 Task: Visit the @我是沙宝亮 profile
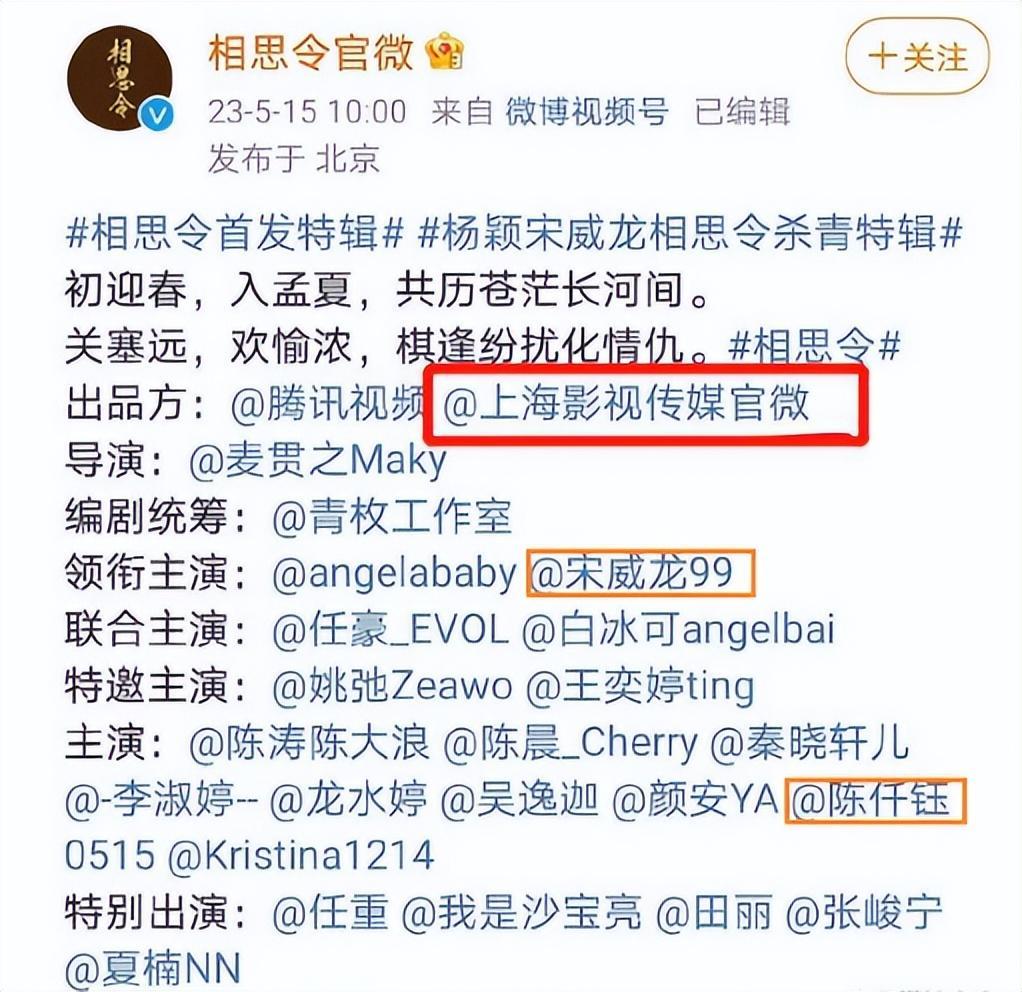(521, 912)
